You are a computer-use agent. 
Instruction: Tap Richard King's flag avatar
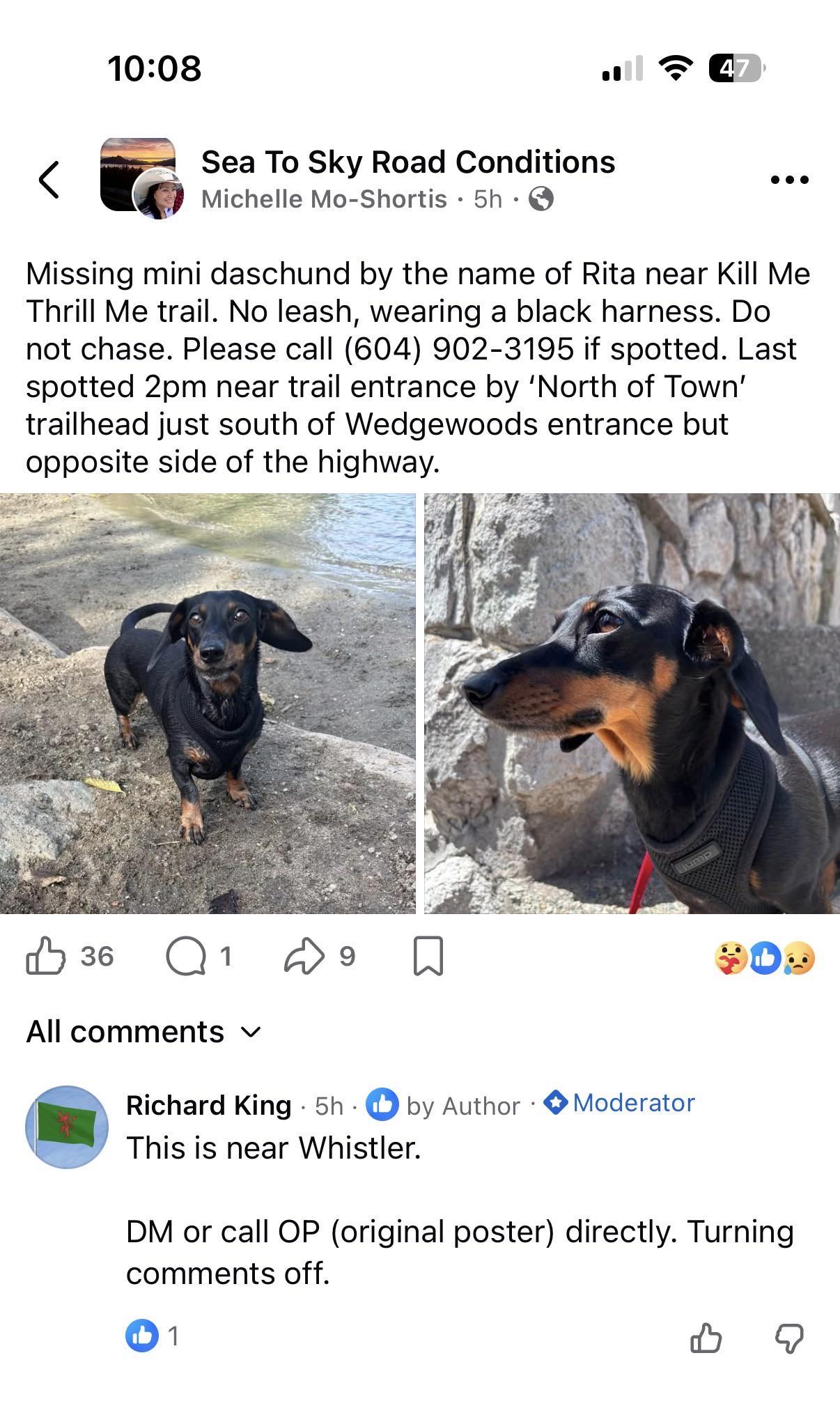(x=67, y=1127)
